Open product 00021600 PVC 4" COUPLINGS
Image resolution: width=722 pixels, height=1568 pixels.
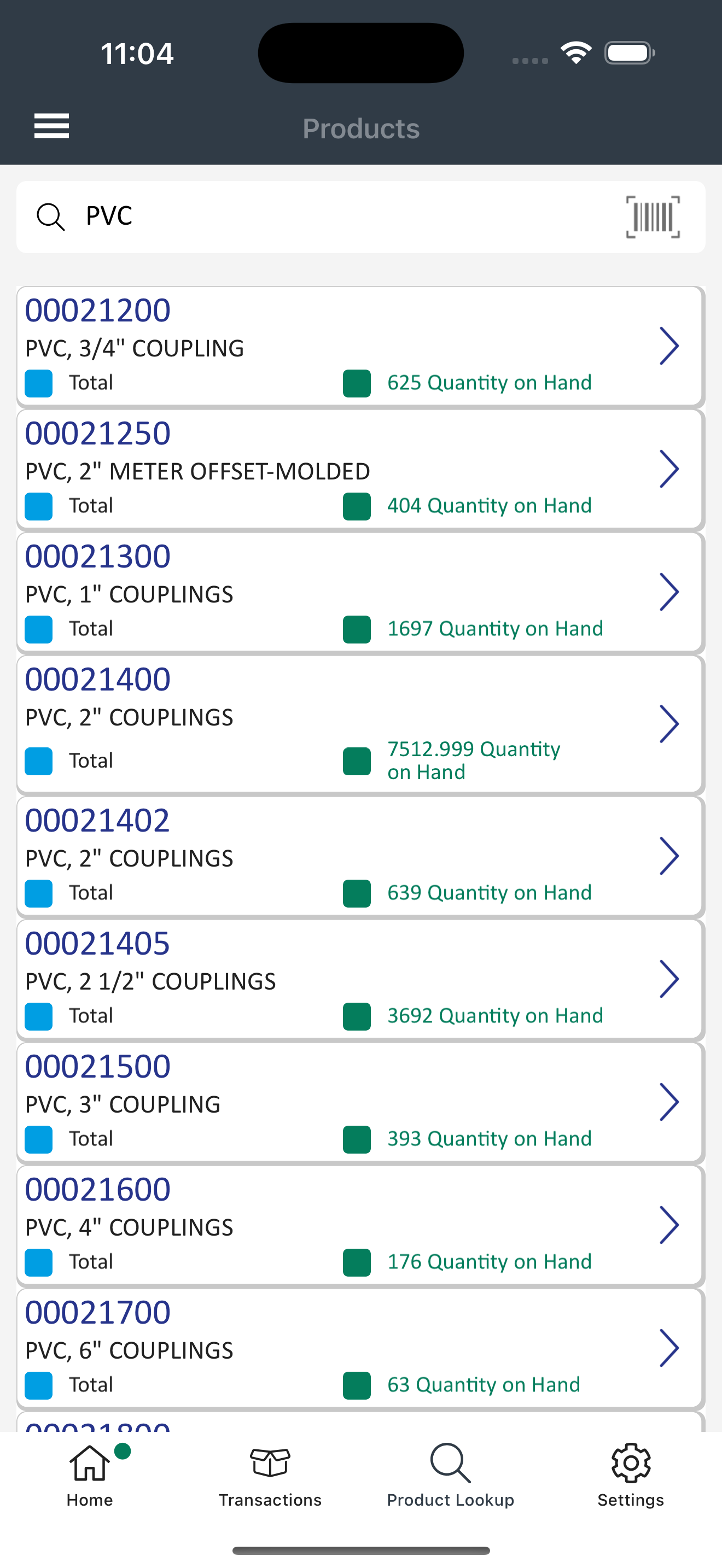coord(360,1225)
